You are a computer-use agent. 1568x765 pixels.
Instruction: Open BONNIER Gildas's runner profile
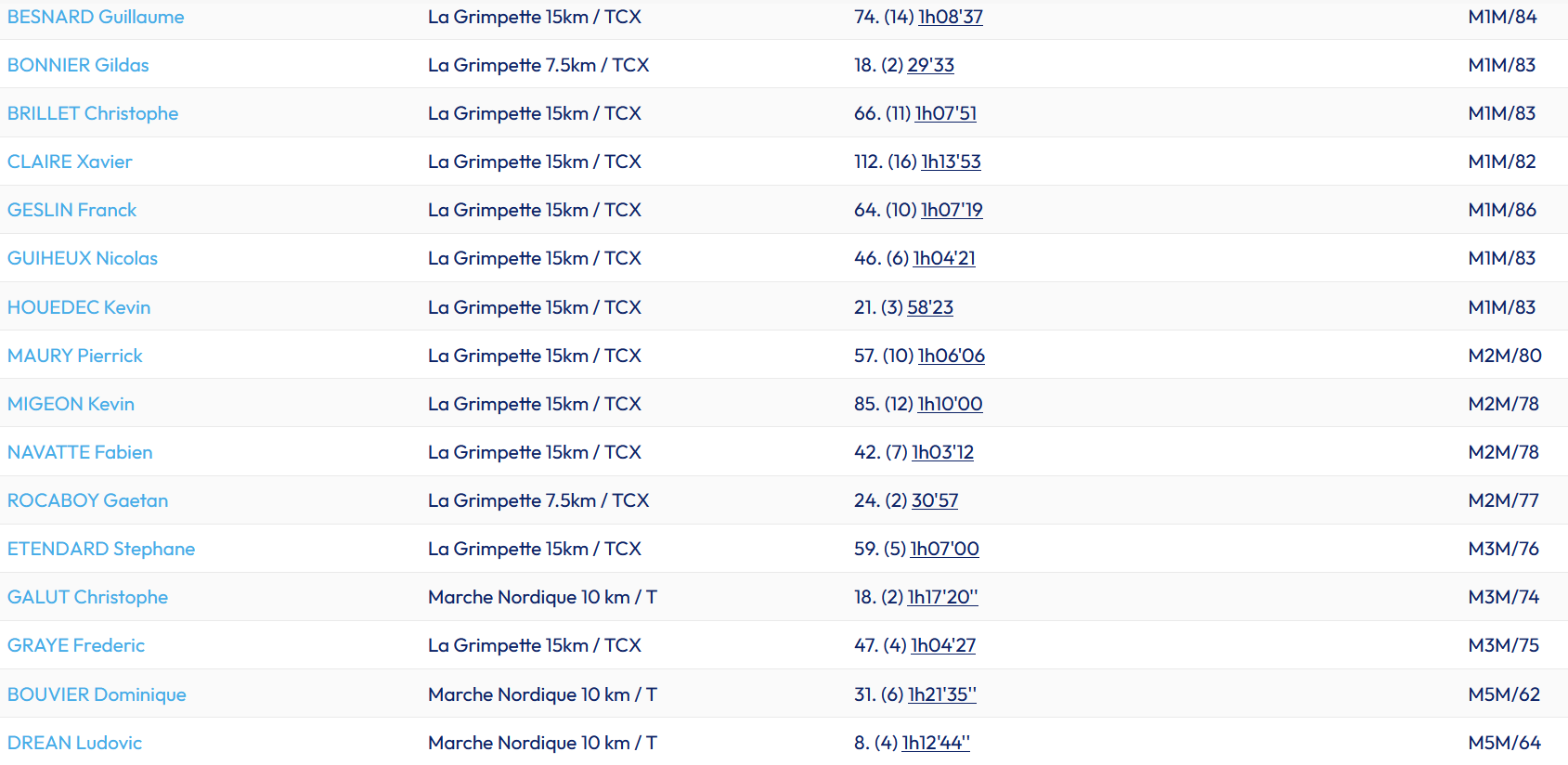coord(78,65)
